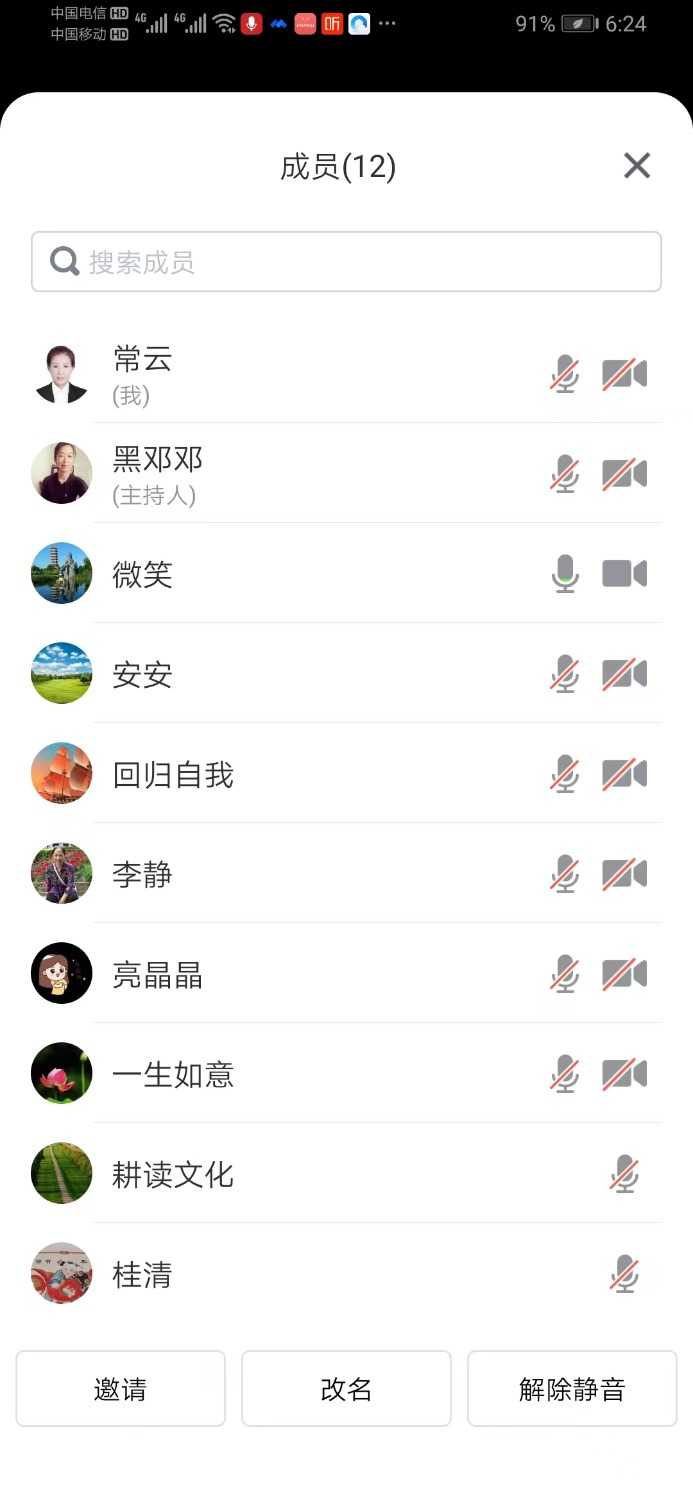Select 解除静音 to unmute yourself
Image resolution: width=693 pixels, height=1500 pixels.
pyautogui.click(x=572, y=1389)
